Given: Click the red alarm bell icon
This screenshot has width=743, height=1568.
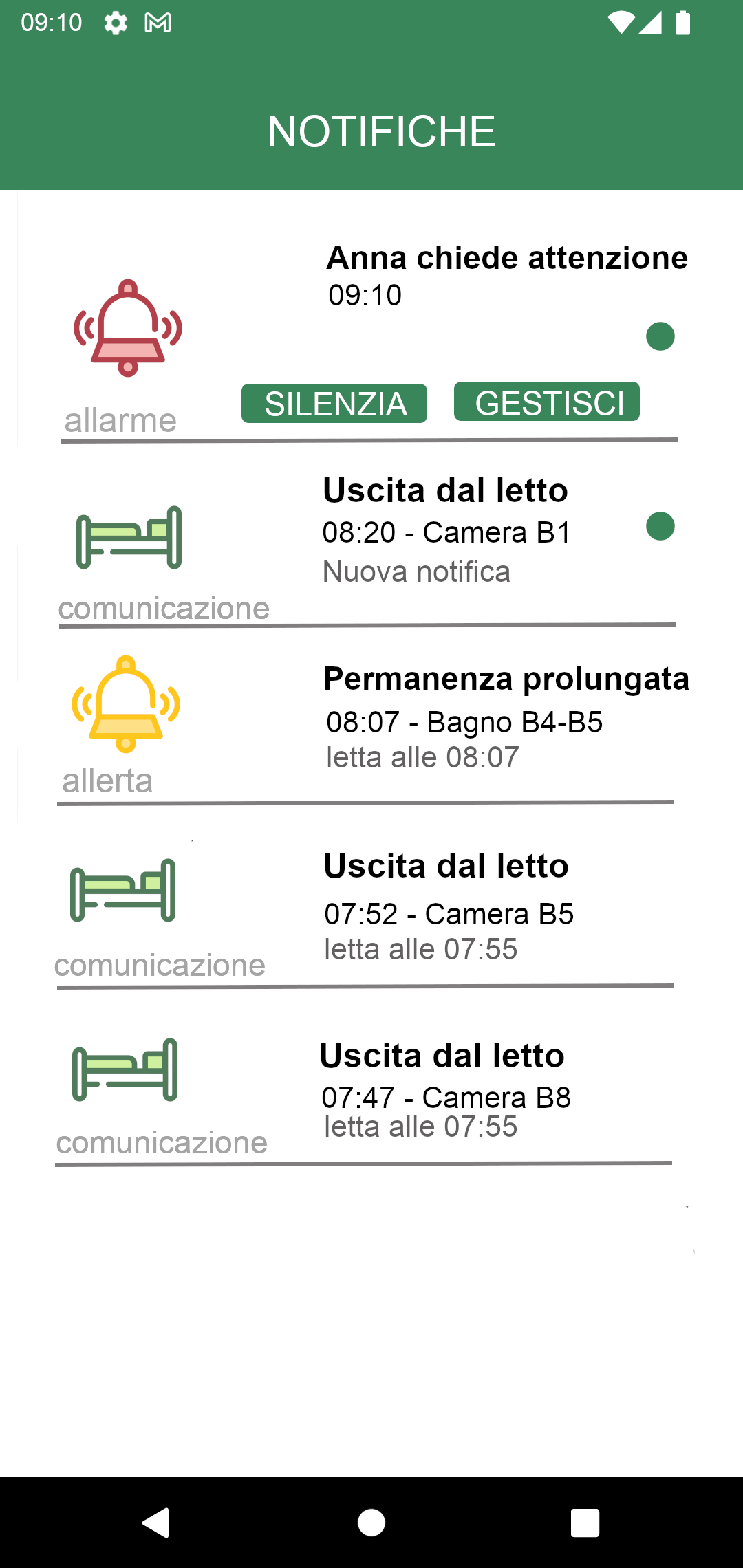Looking at the screenshot, I should click(127, 327).
